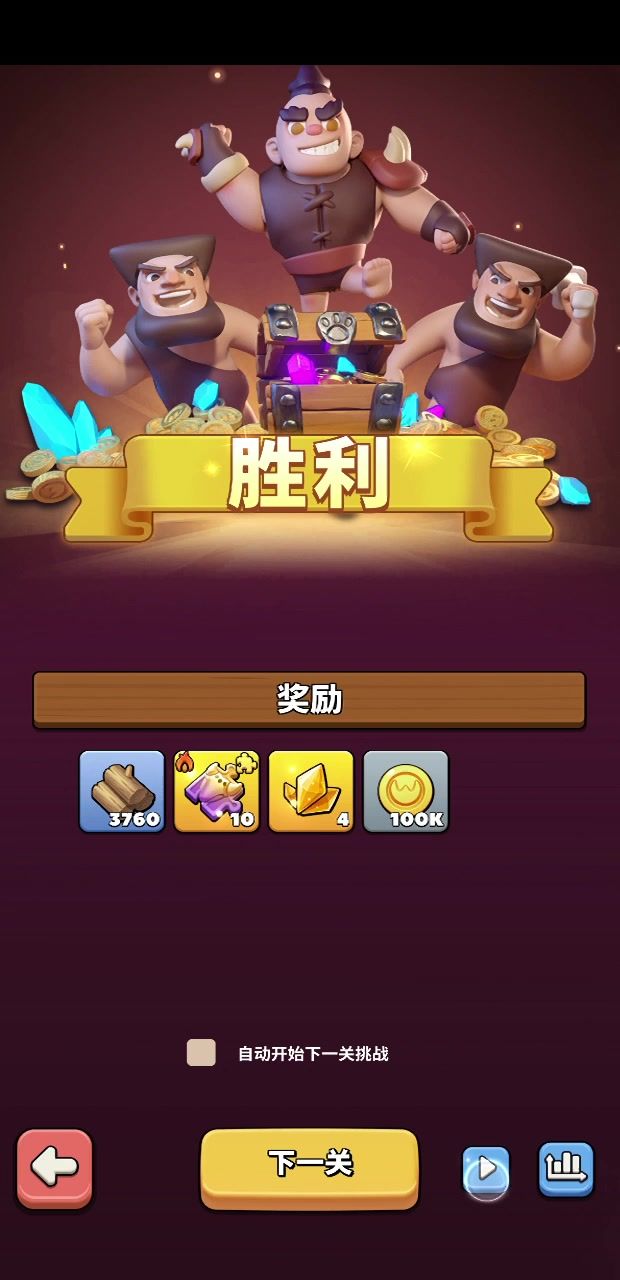This screenshot has height=1280, width=620.
Task: Open the blue replay play icon
Action: coord(486,1171)
